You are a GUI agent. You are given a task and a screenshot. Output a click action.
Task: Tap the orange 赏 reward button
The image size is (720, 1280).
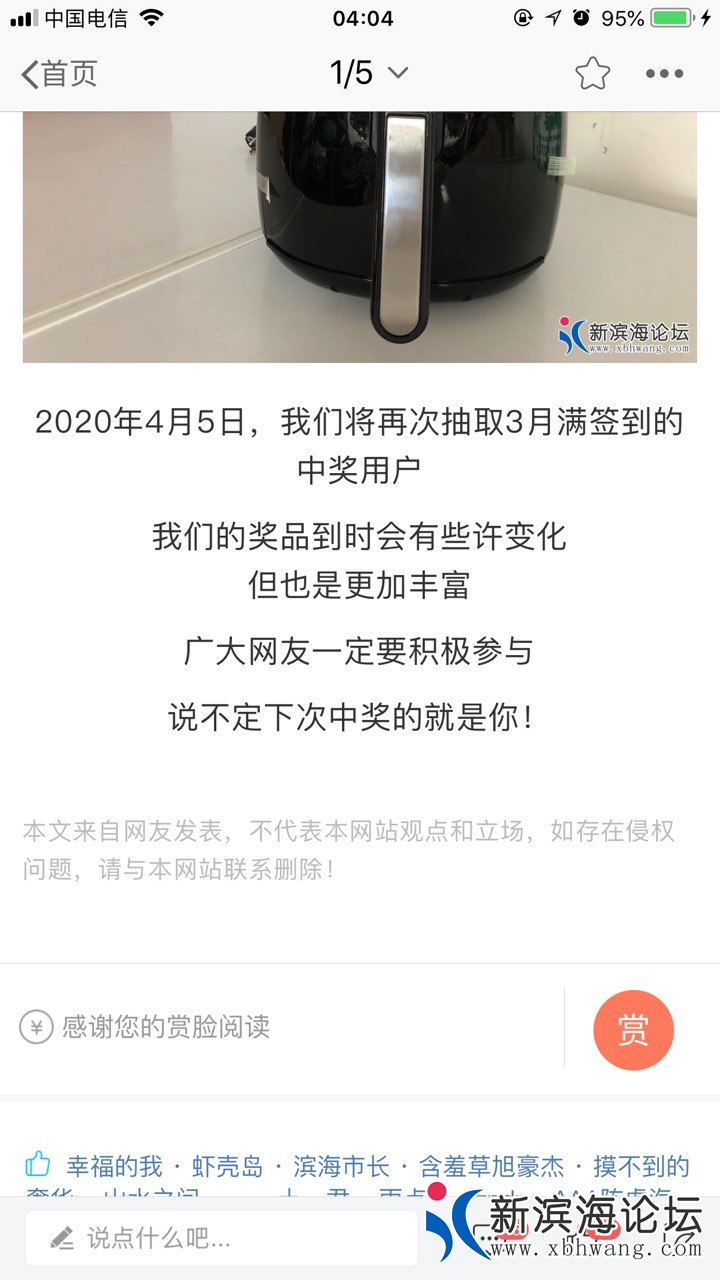click(x=633, y=1030)
